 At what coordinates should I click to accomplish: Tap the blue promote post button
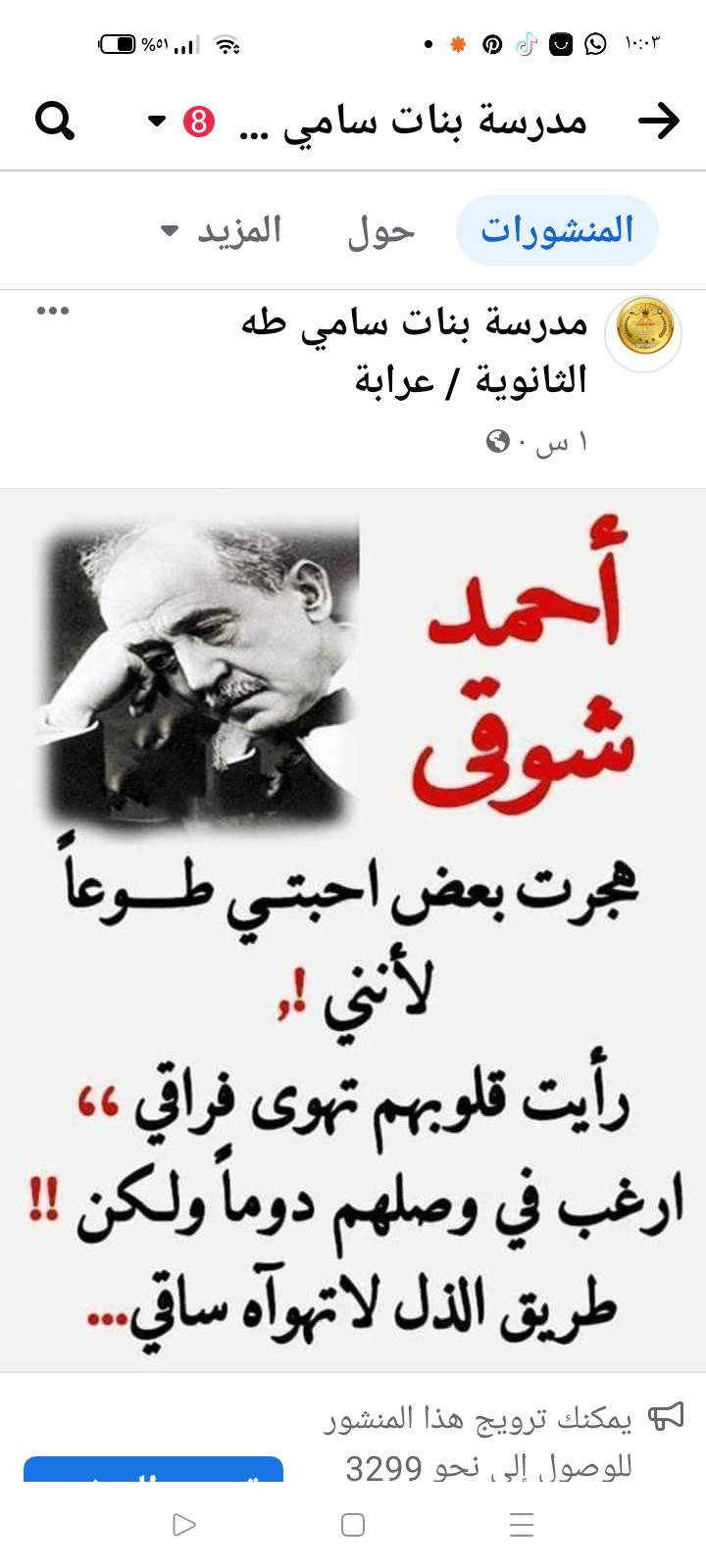153,1469
